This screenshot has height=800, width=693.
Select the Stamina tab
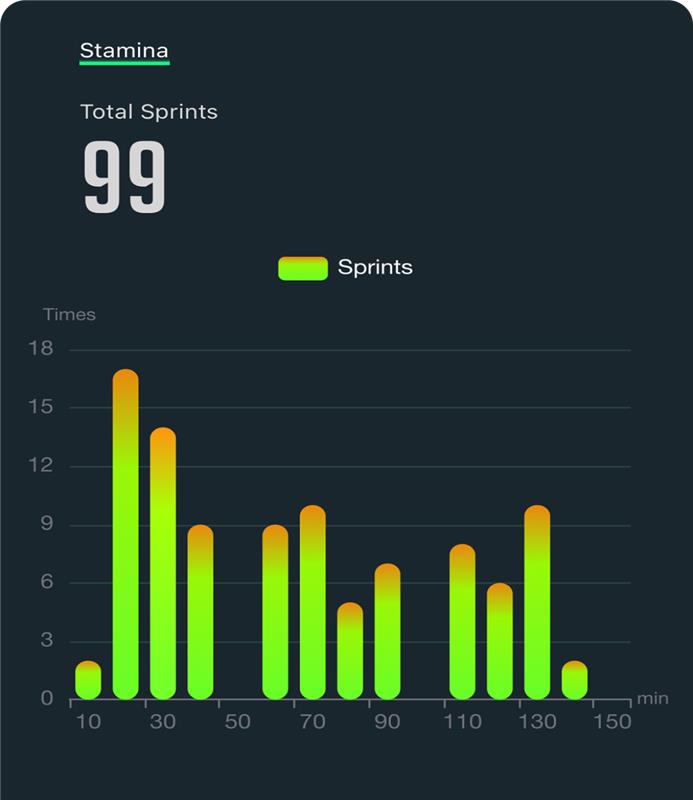124,51
